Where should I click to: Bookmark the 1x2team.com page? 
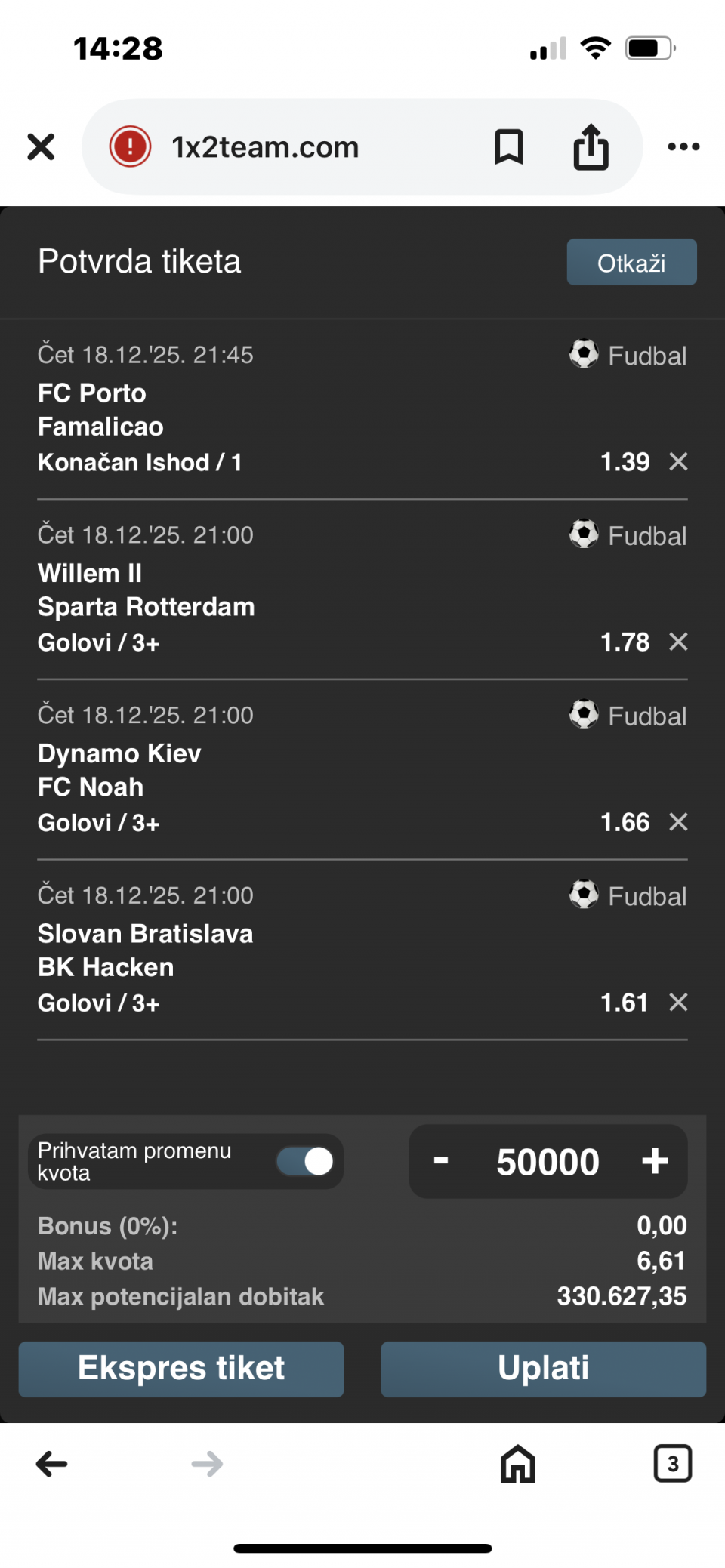[x=508, y=147]
